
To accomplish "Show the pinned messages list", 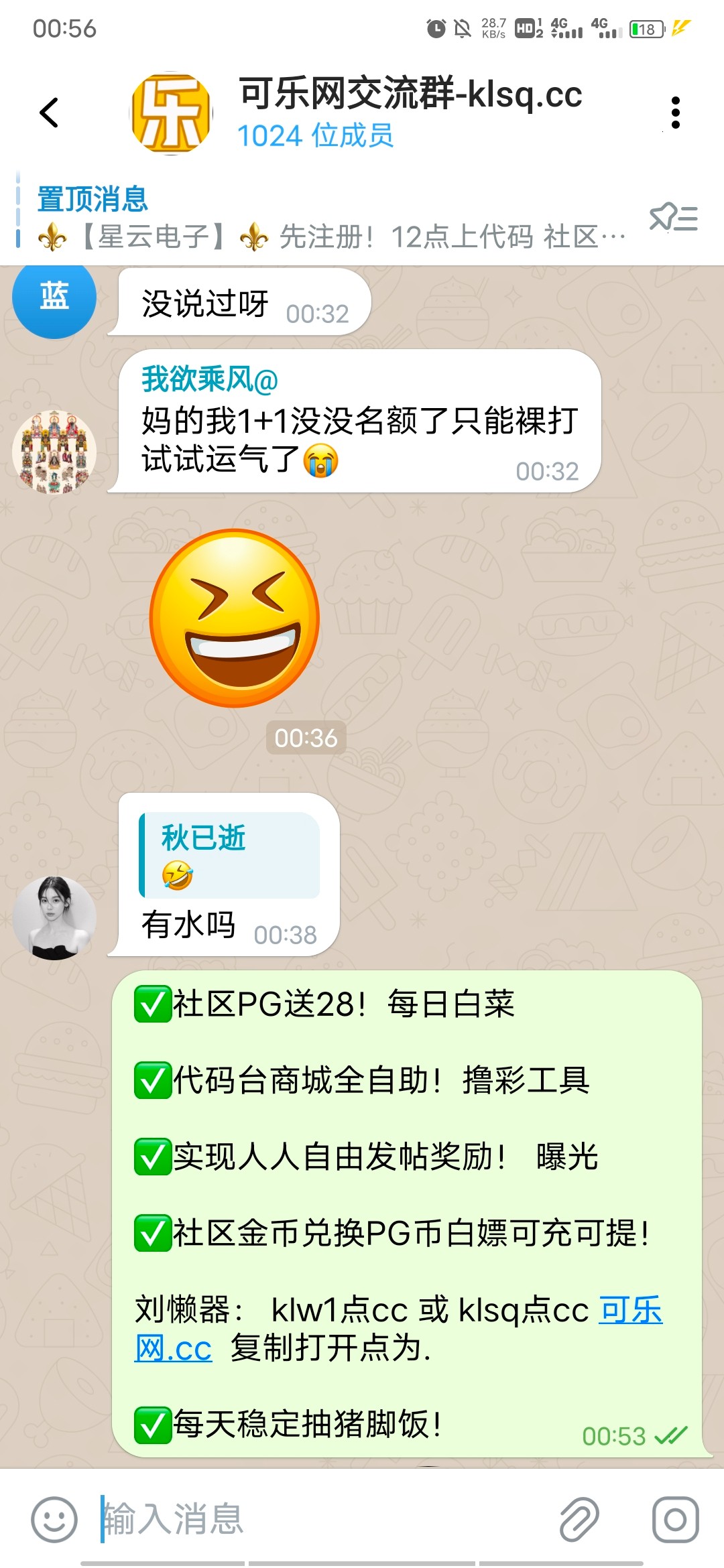I will [x=673, y=218].
